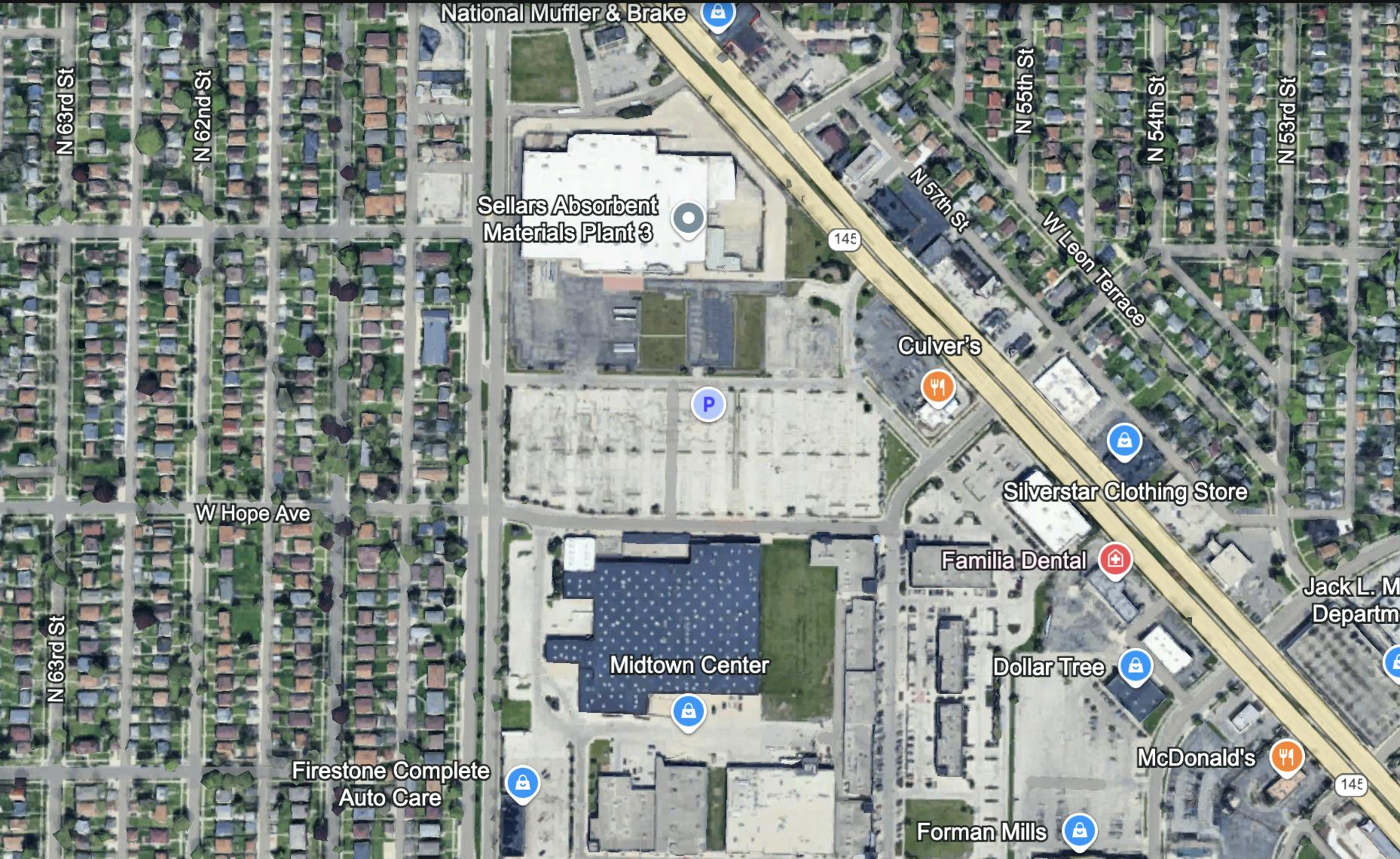Tap the McDonald's restaurant pin

coord(1286,756)
